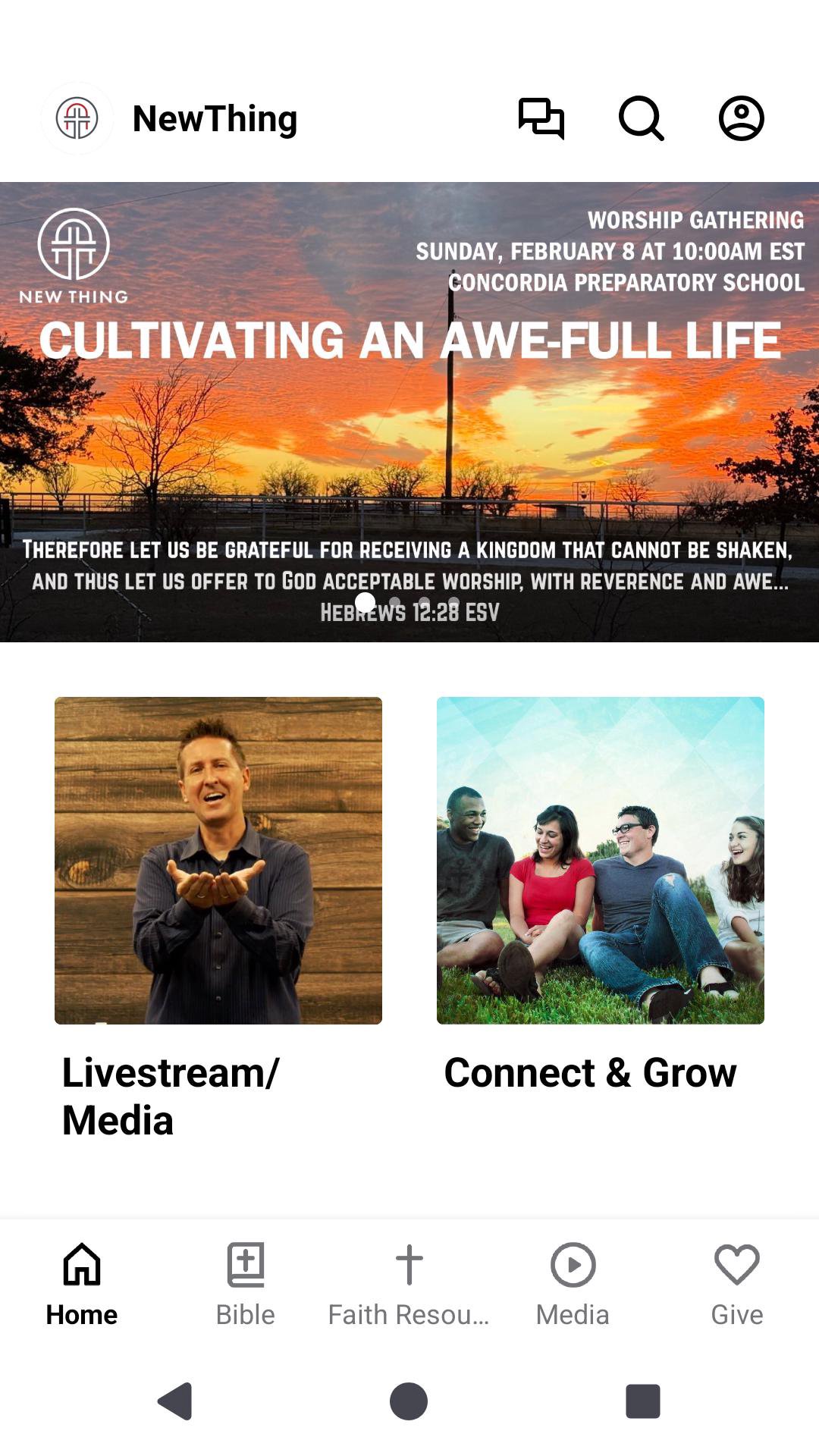Tap the system back button
819x1456 pixels.
pyautogui.click(x=175, y=1401)
